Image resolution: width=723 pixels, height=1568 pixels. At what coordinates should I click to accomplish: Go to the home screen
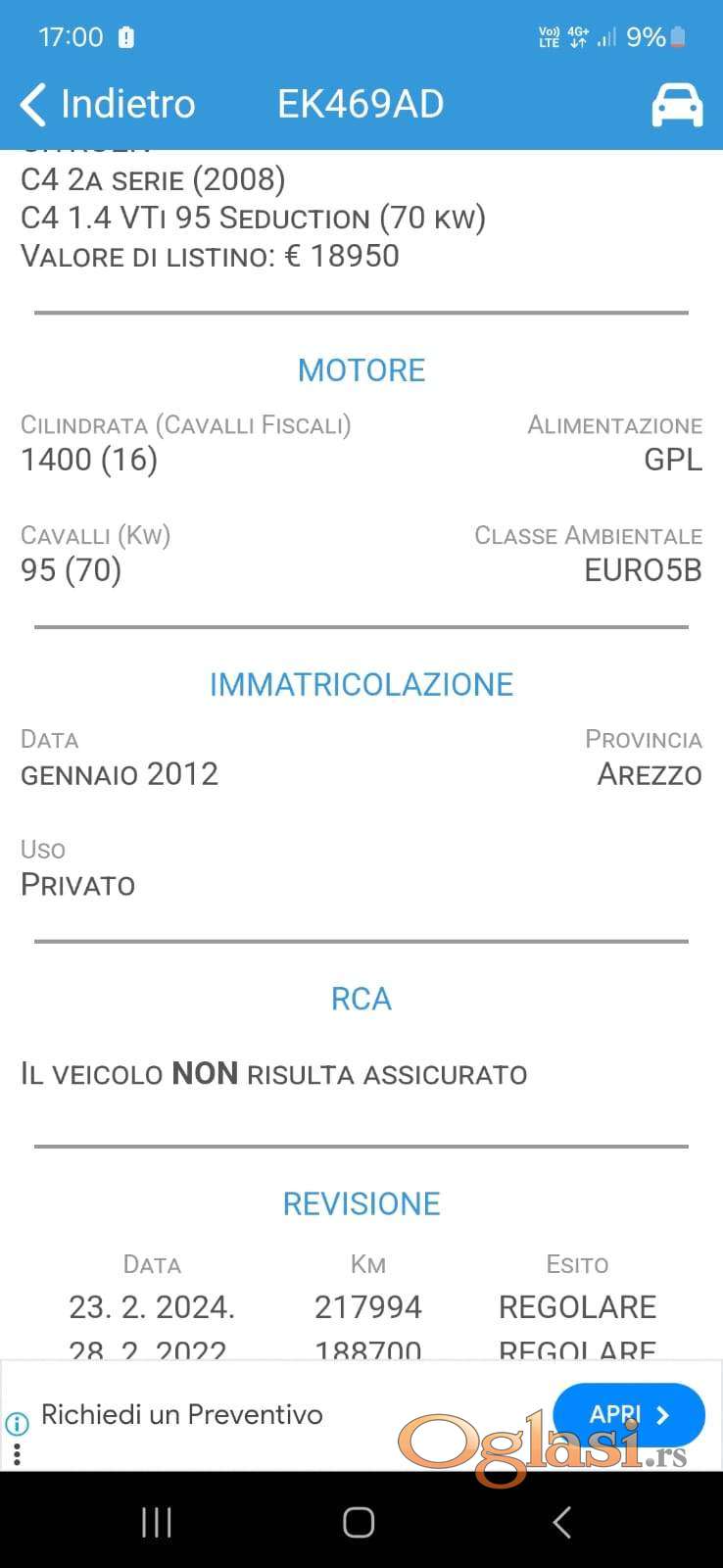[x=359, y=1522]
